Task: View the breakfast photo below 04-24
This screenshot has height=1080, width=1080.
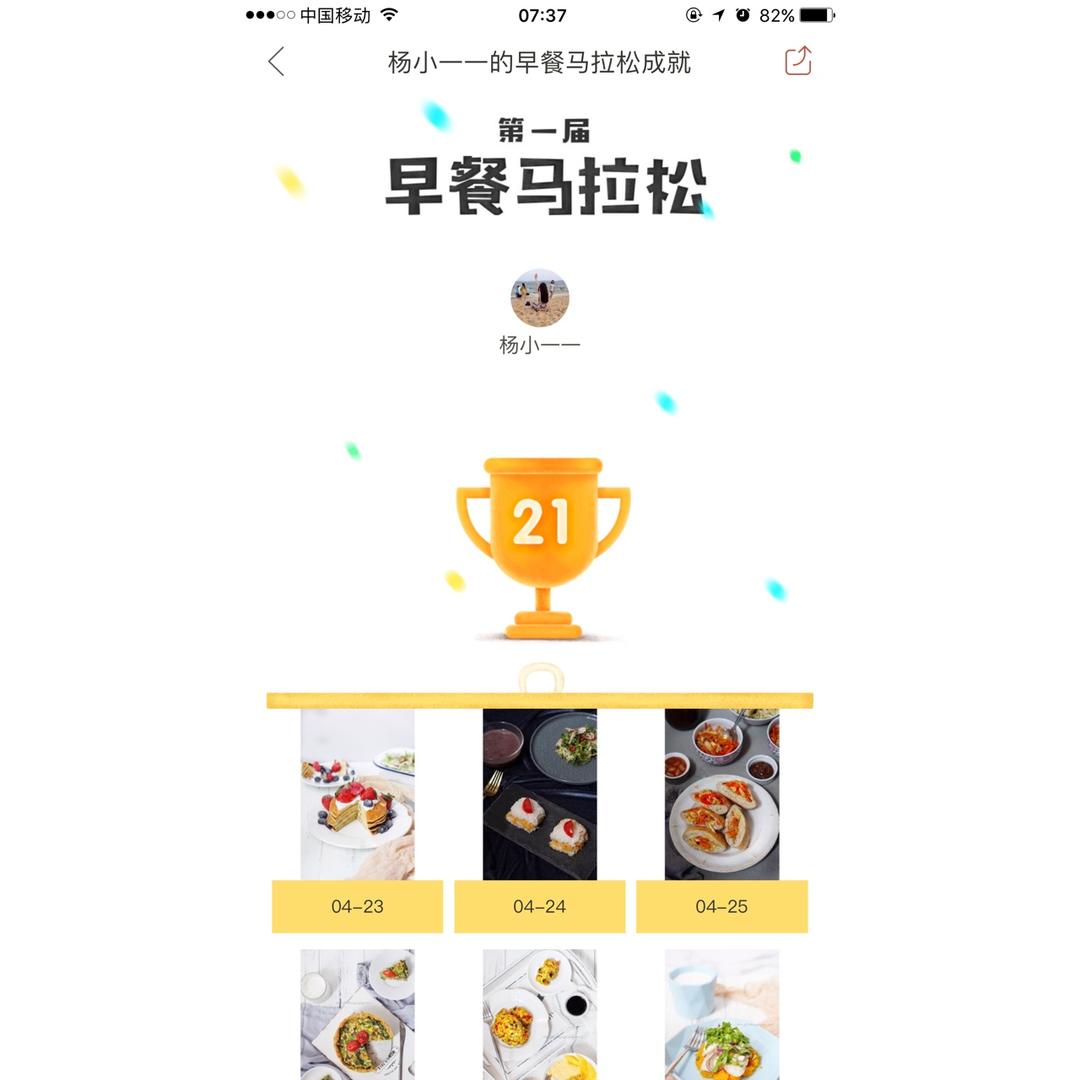Action: 540,1013
